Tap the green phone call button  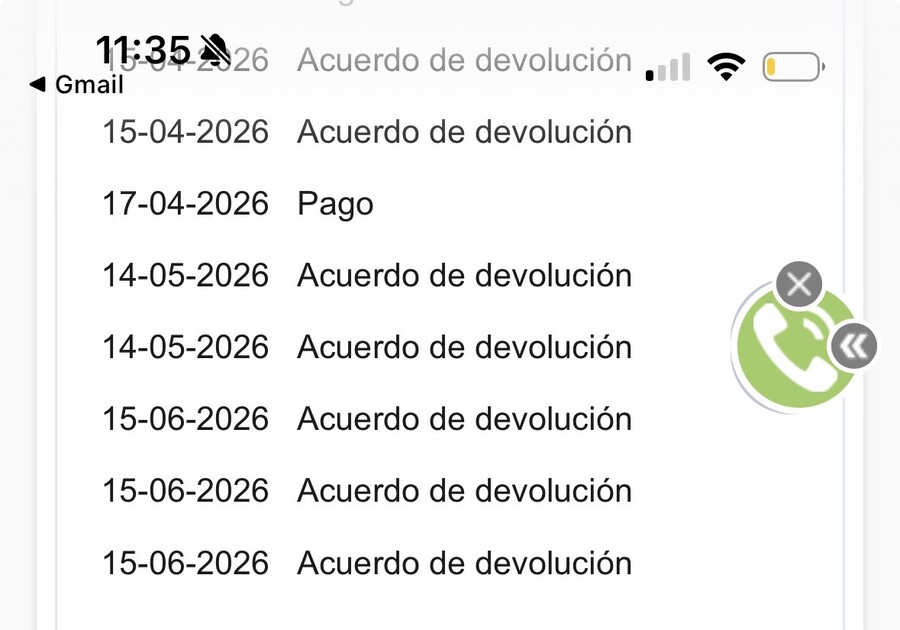795,348
